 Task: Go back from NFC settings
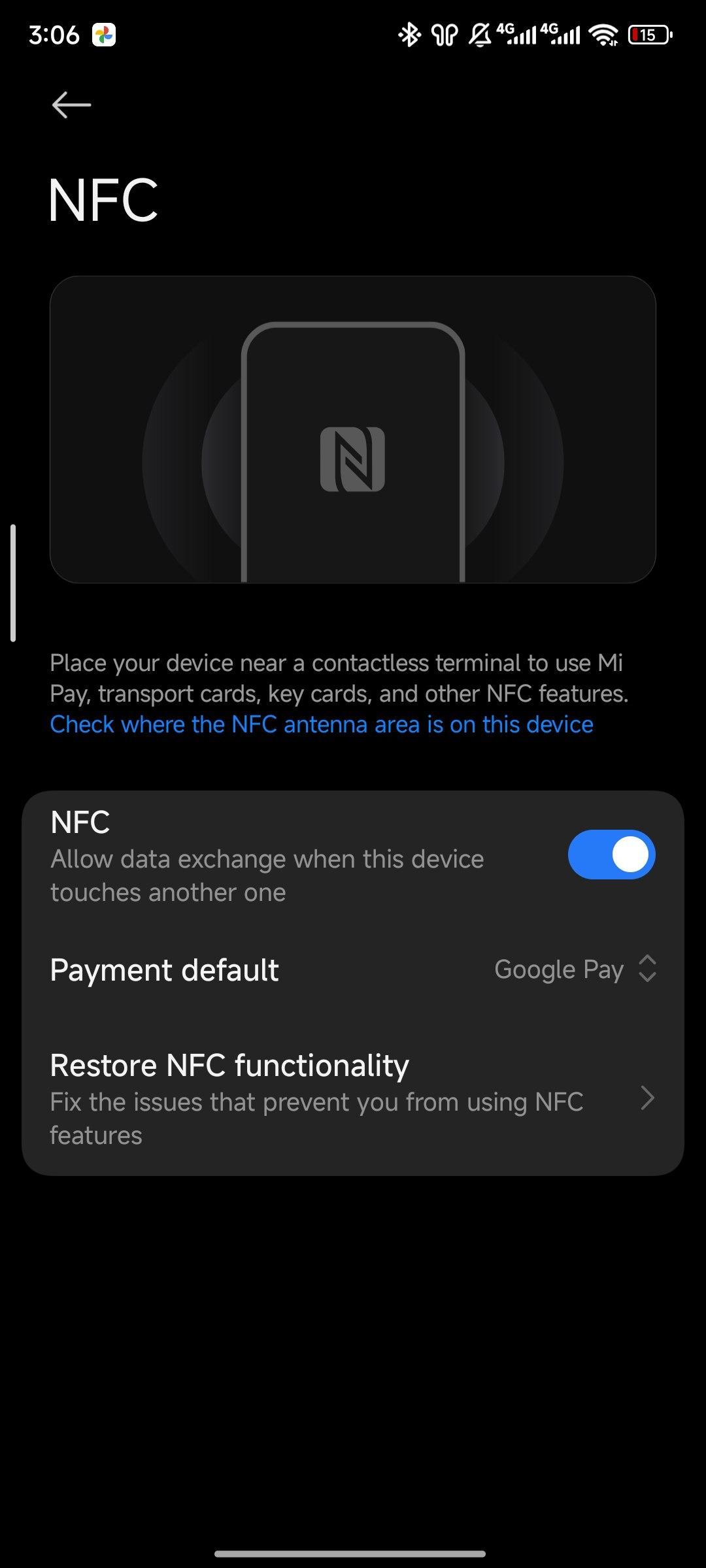(x=71, y=105)
